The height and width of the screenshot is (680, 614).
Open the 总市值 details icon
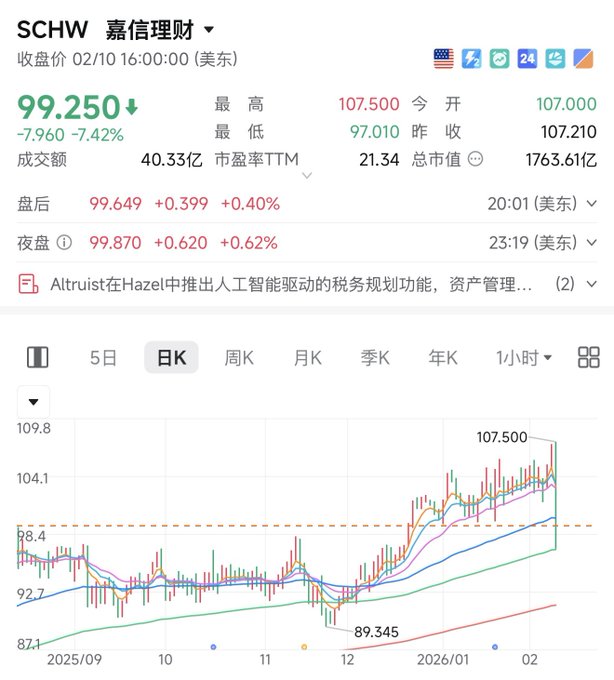[476, 159]
